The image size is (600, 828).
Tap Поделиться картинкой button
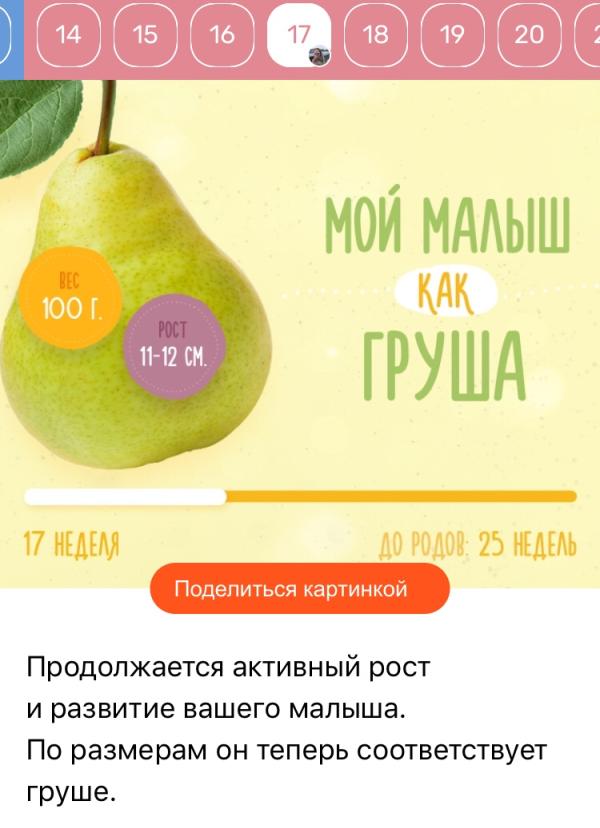pyautogui.click(x=300, y=588)
